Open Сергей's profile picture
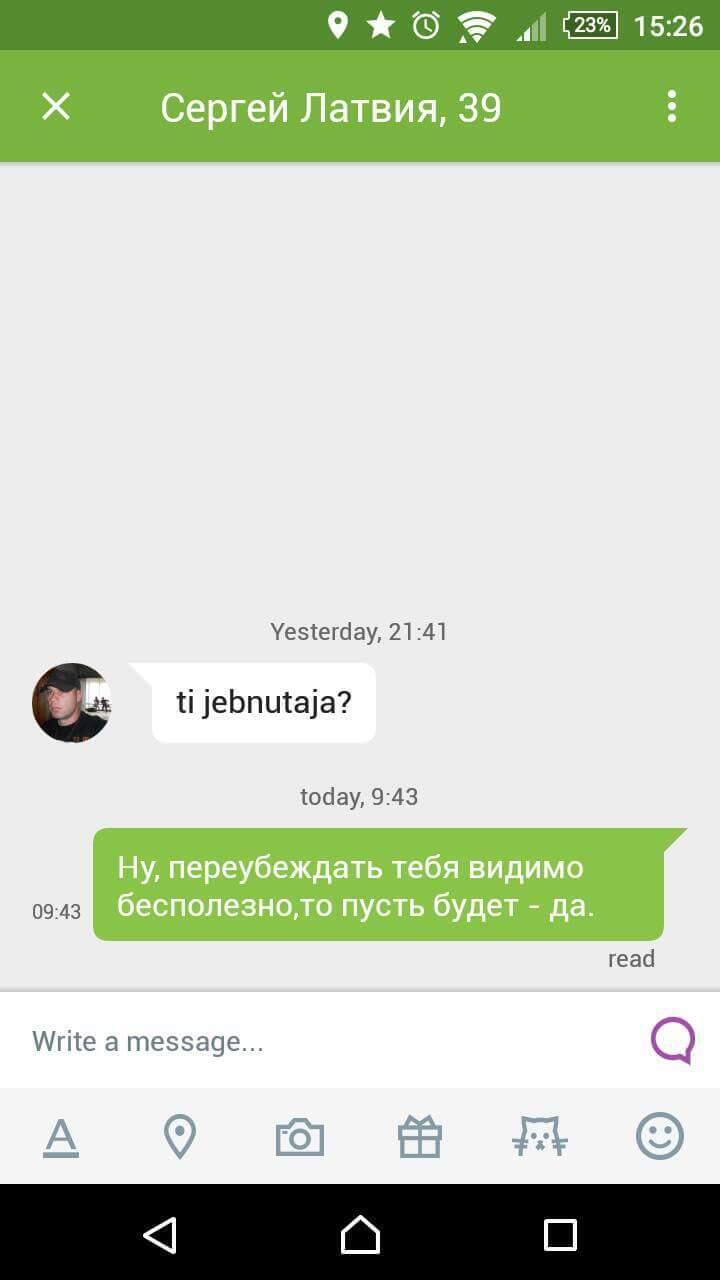This screenshot has width=720, height=1280. (71, 702)
